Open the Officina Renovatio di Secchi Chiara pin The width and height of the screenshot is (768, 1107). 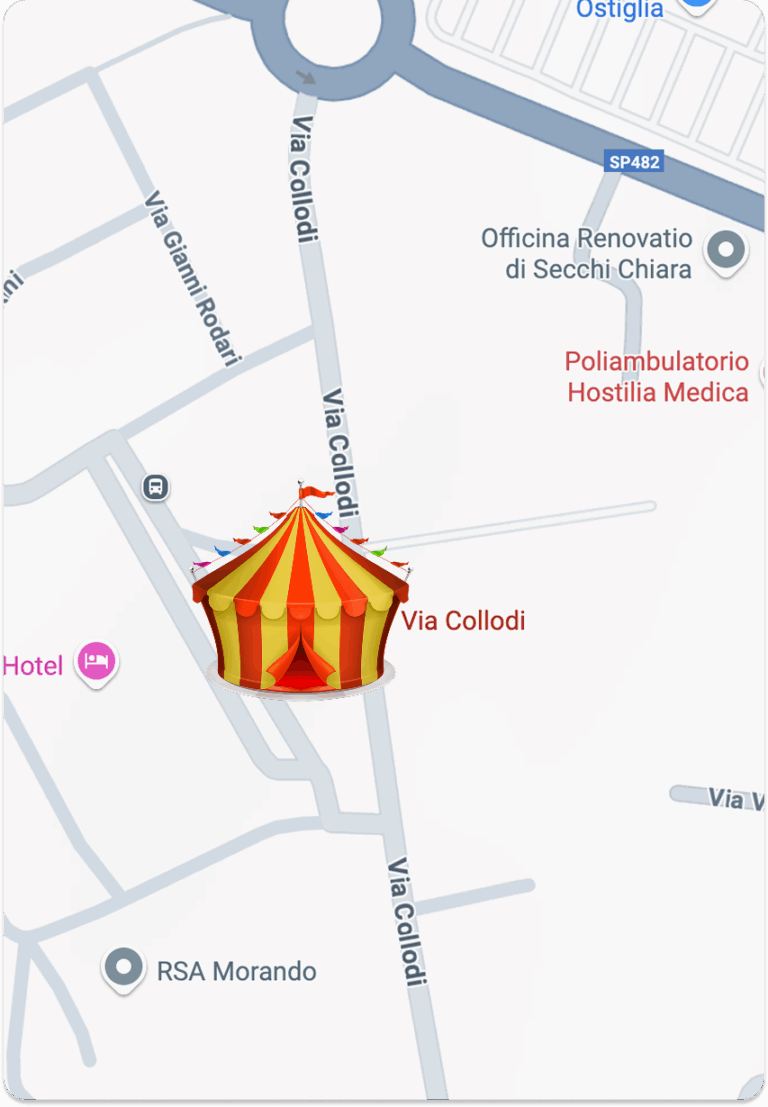pos(726,250)
